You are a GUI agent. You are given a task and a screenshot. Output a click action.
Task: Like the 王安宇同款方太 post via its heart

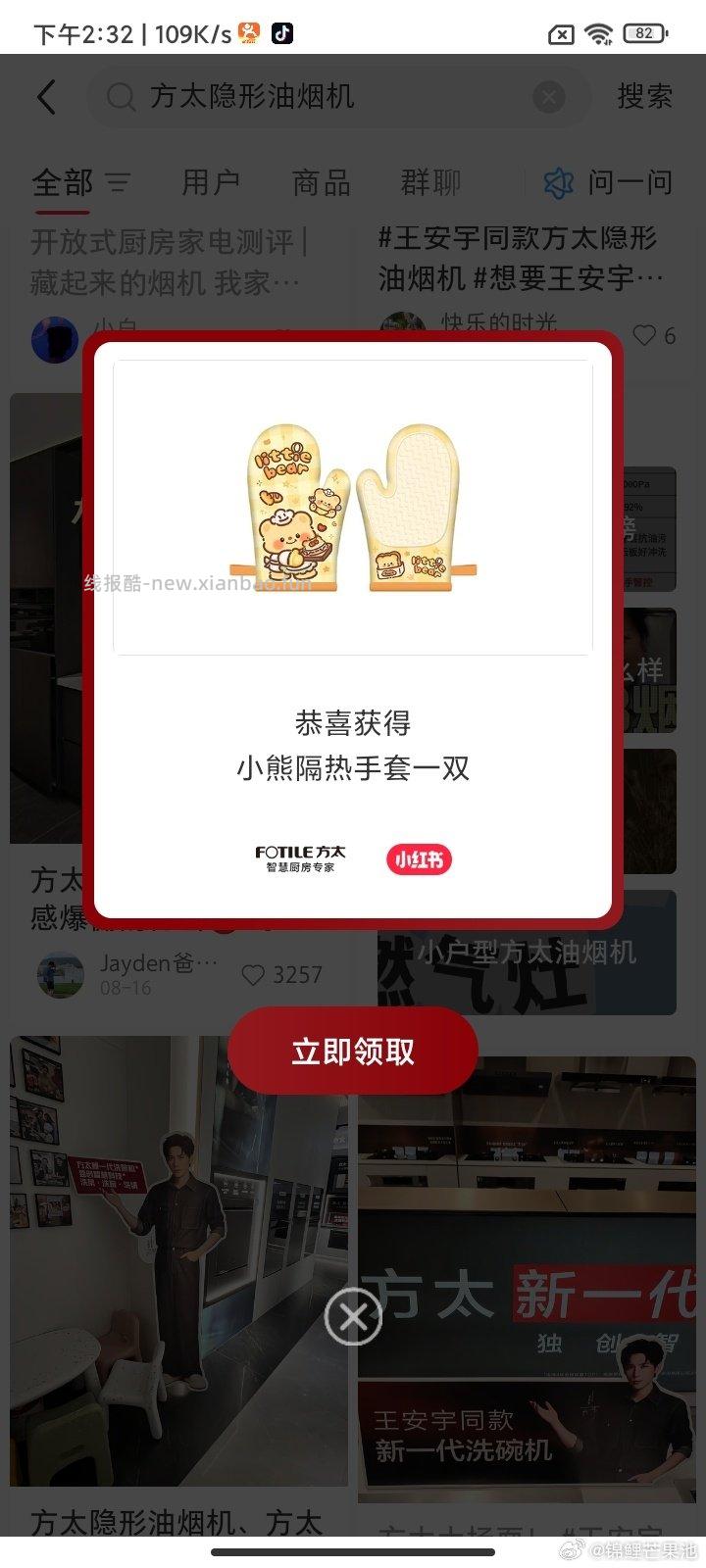point(643,335)
